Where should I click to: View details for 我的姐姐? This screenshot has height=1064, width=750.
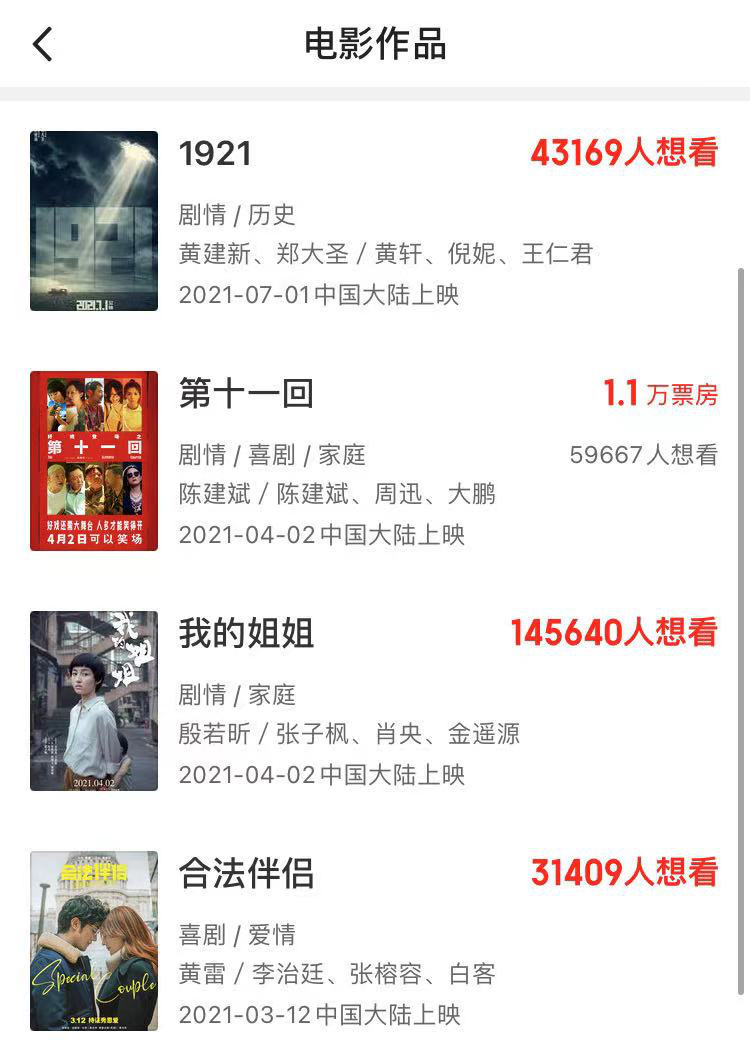246,633
